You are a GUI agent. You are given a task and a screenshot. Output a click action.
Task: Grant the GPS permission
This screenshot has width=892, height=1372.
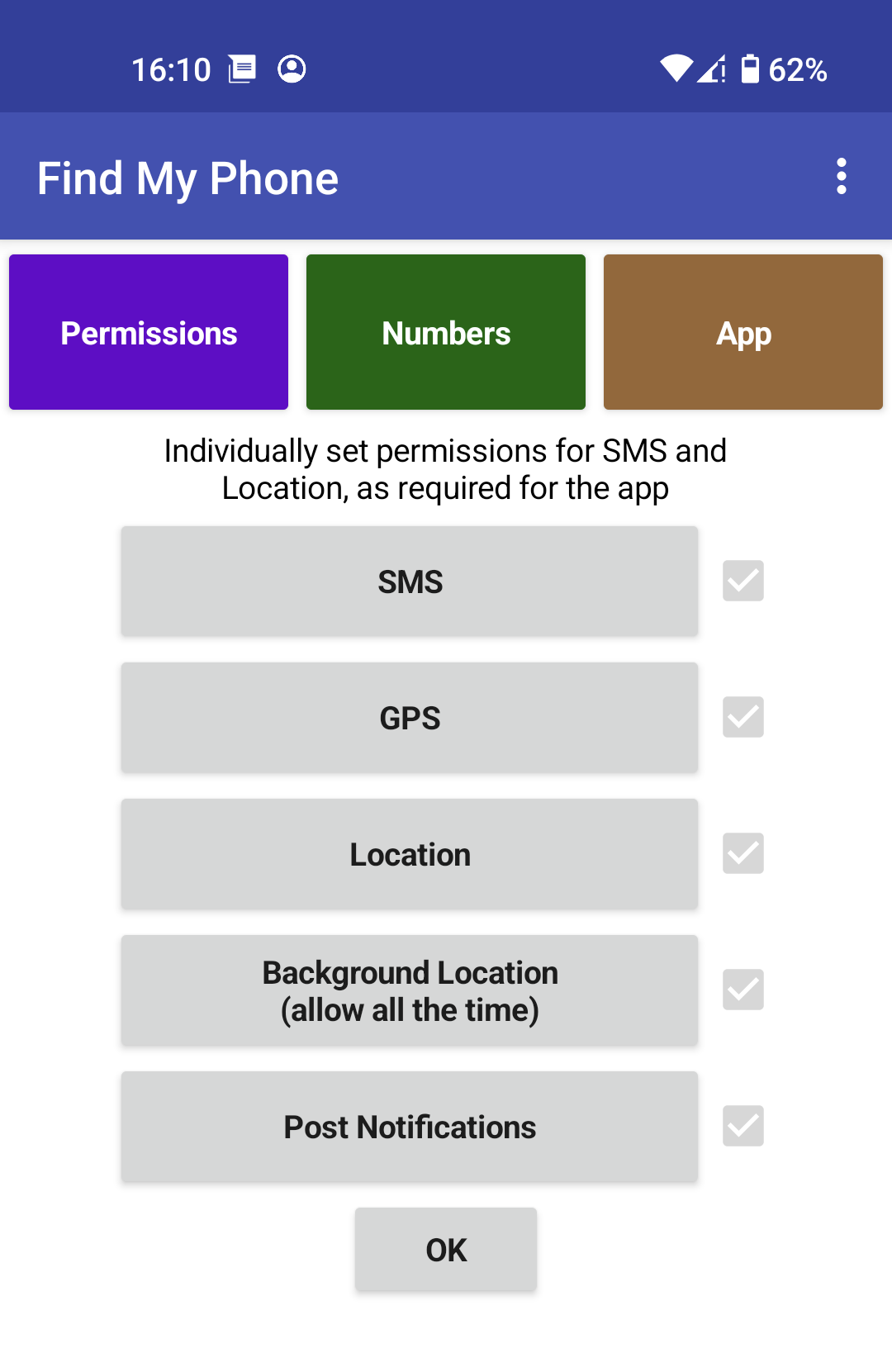tap(410, 718)
